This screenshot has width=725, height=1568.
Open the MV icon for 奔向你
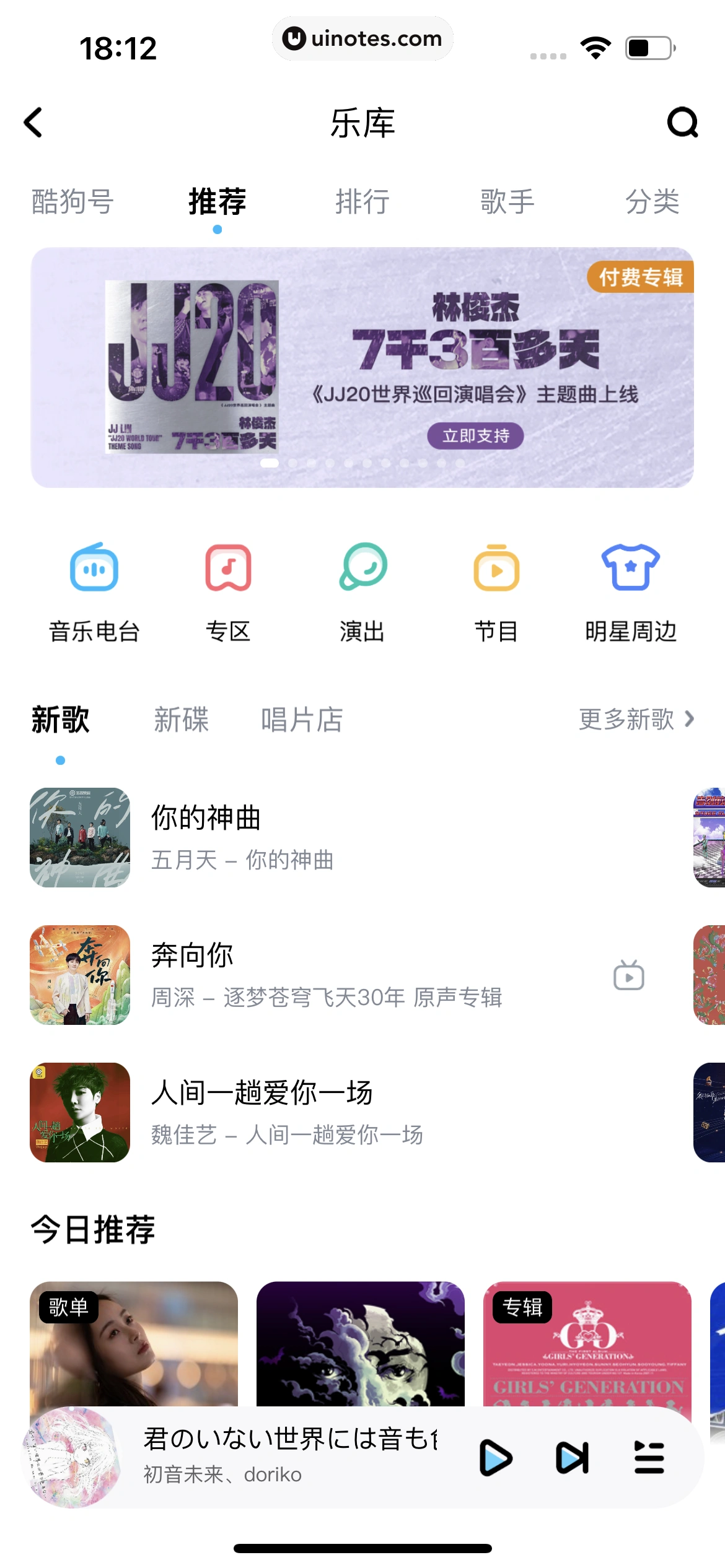pyautogui.click(x=628, y=976)
